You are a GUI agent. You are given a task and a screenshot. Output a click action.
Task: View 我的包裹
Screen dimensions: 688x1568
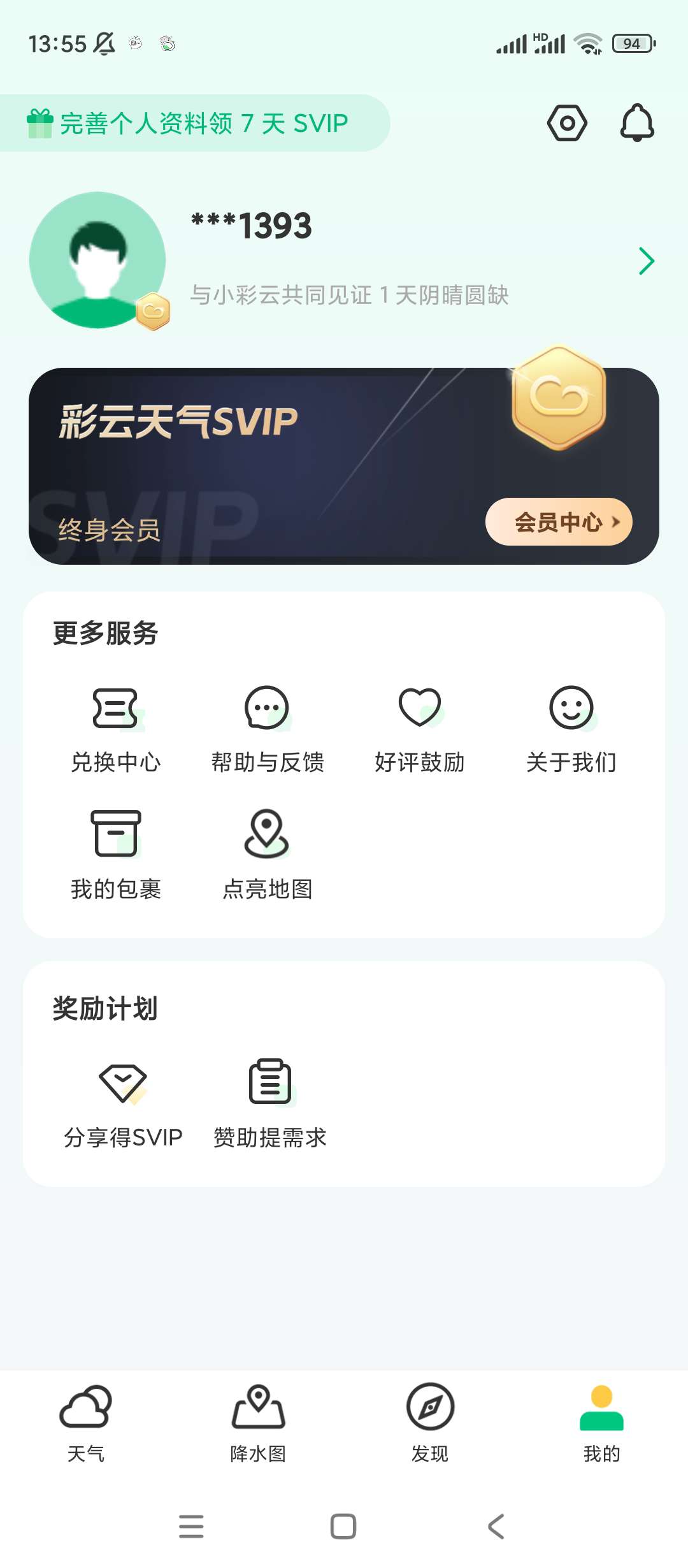point(116,854)
